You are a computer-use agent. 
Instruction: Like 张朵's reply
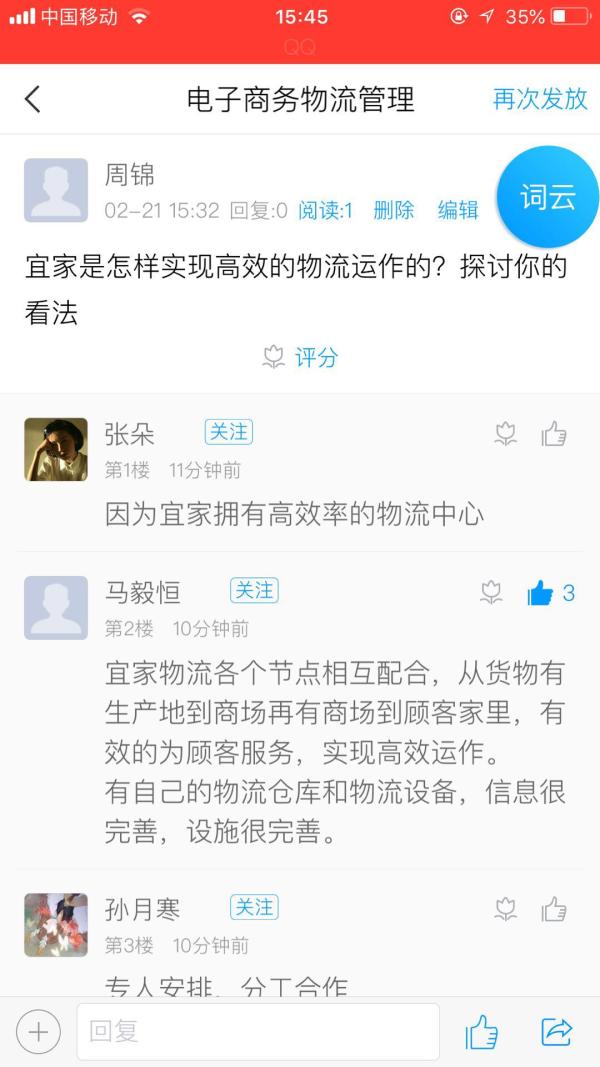[x=554, y=434]
